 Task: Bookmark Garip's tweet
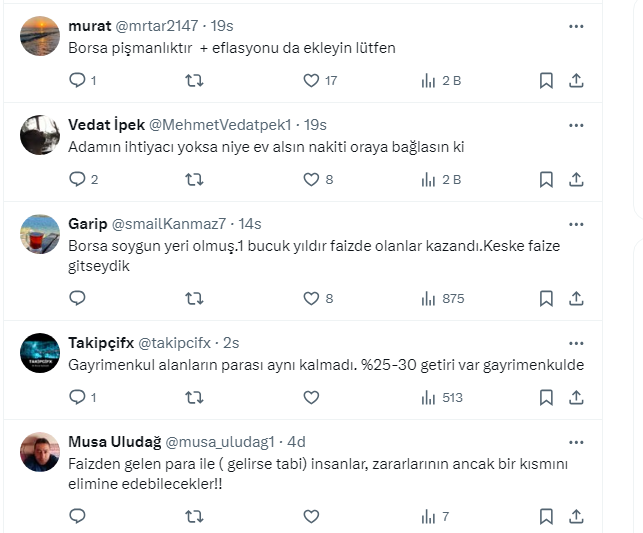point(546,298)
